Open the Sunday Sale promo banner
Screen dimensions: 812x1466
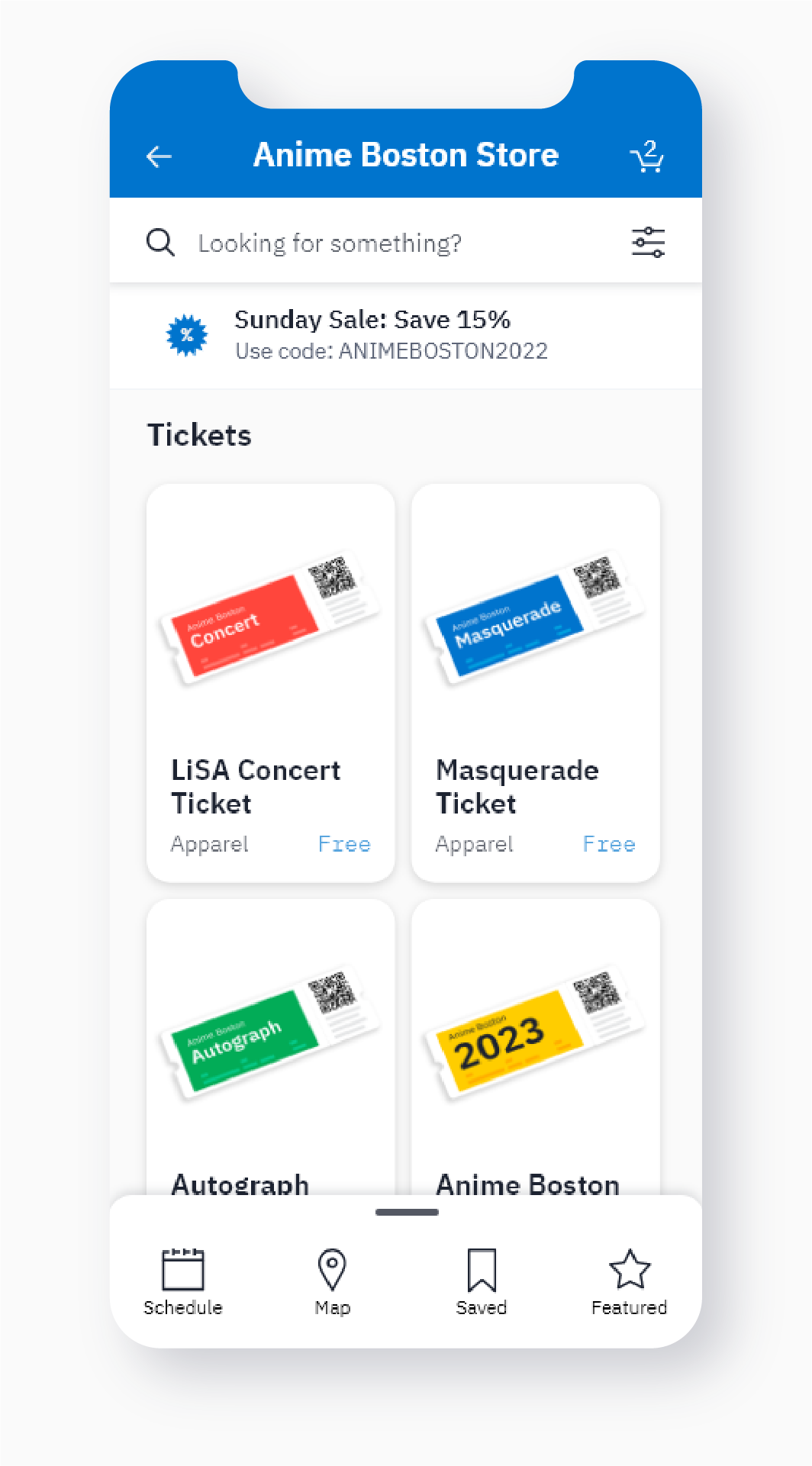[x=405, y=336]
